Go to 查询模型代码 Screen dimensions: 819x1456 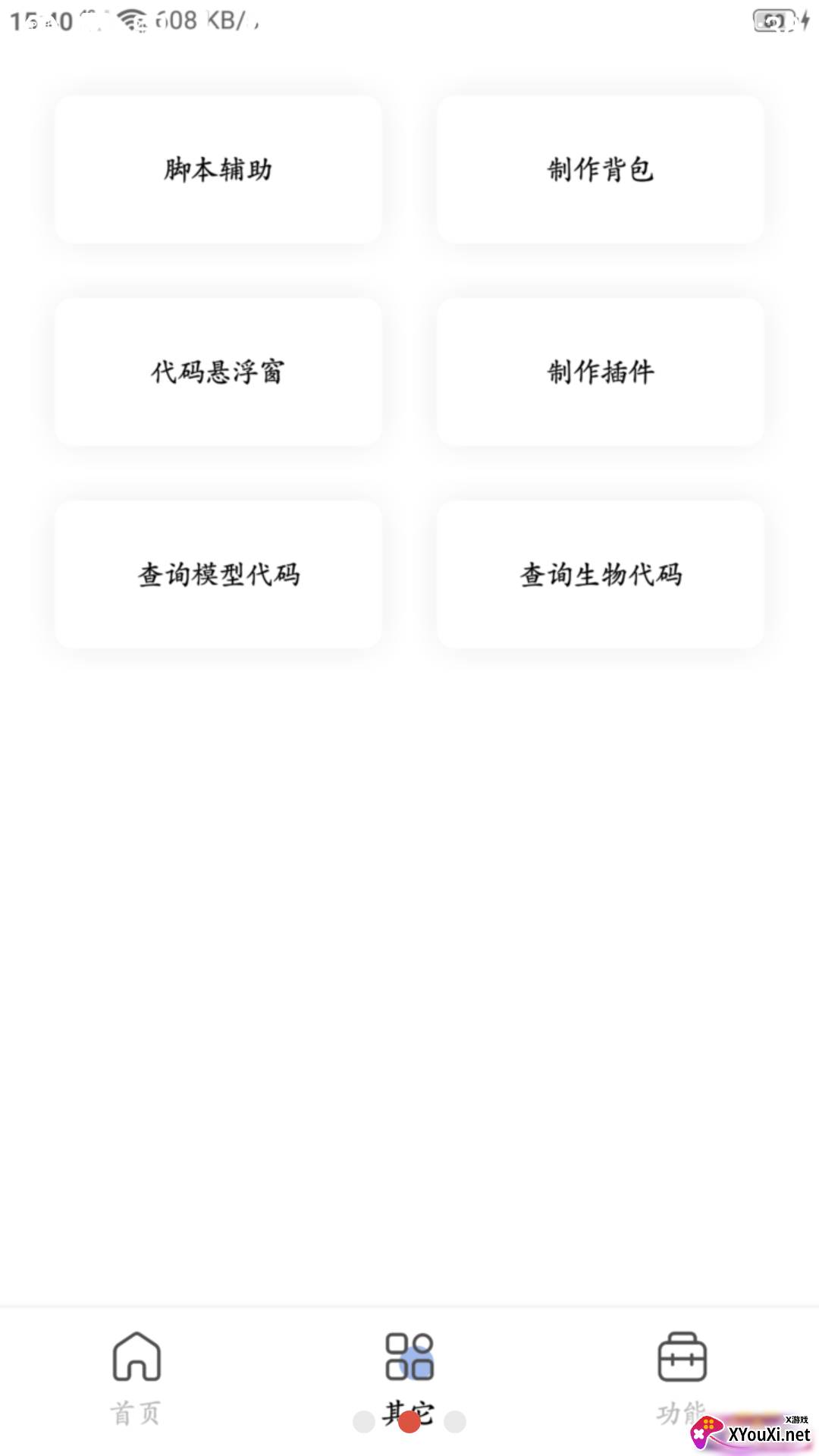coord(218,574)
